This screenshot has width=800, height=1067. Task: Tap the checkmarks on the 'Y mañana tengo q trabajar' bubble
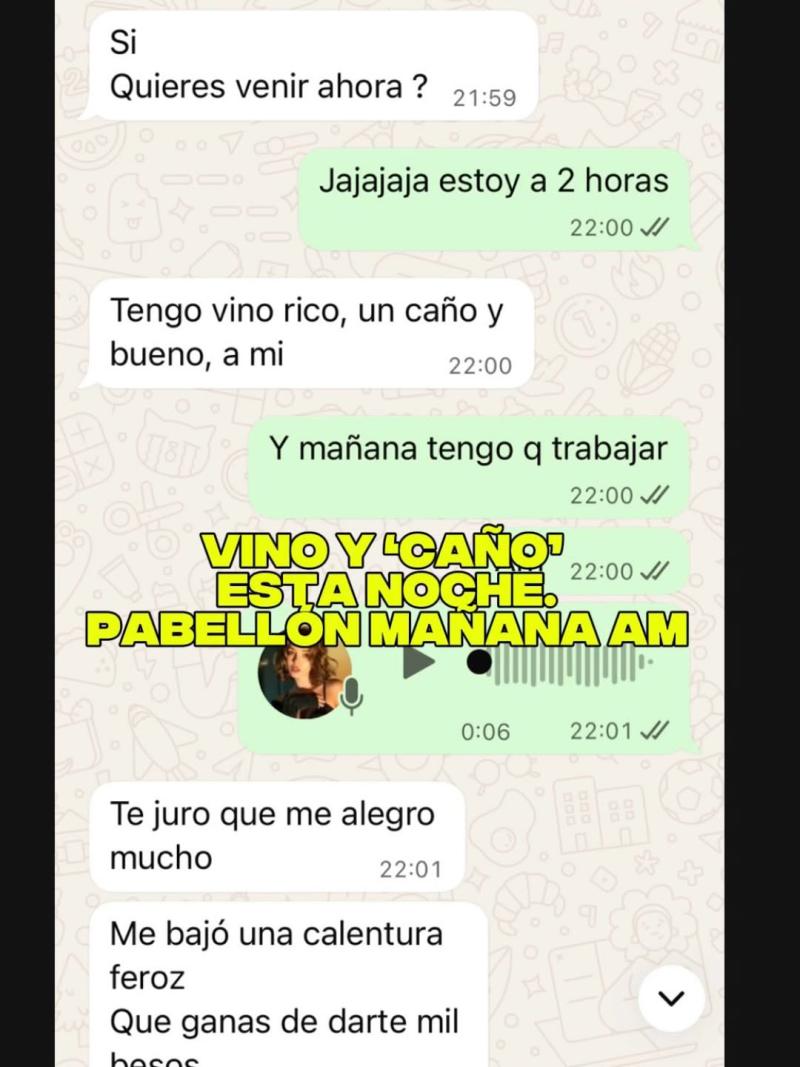pos(658,494)
